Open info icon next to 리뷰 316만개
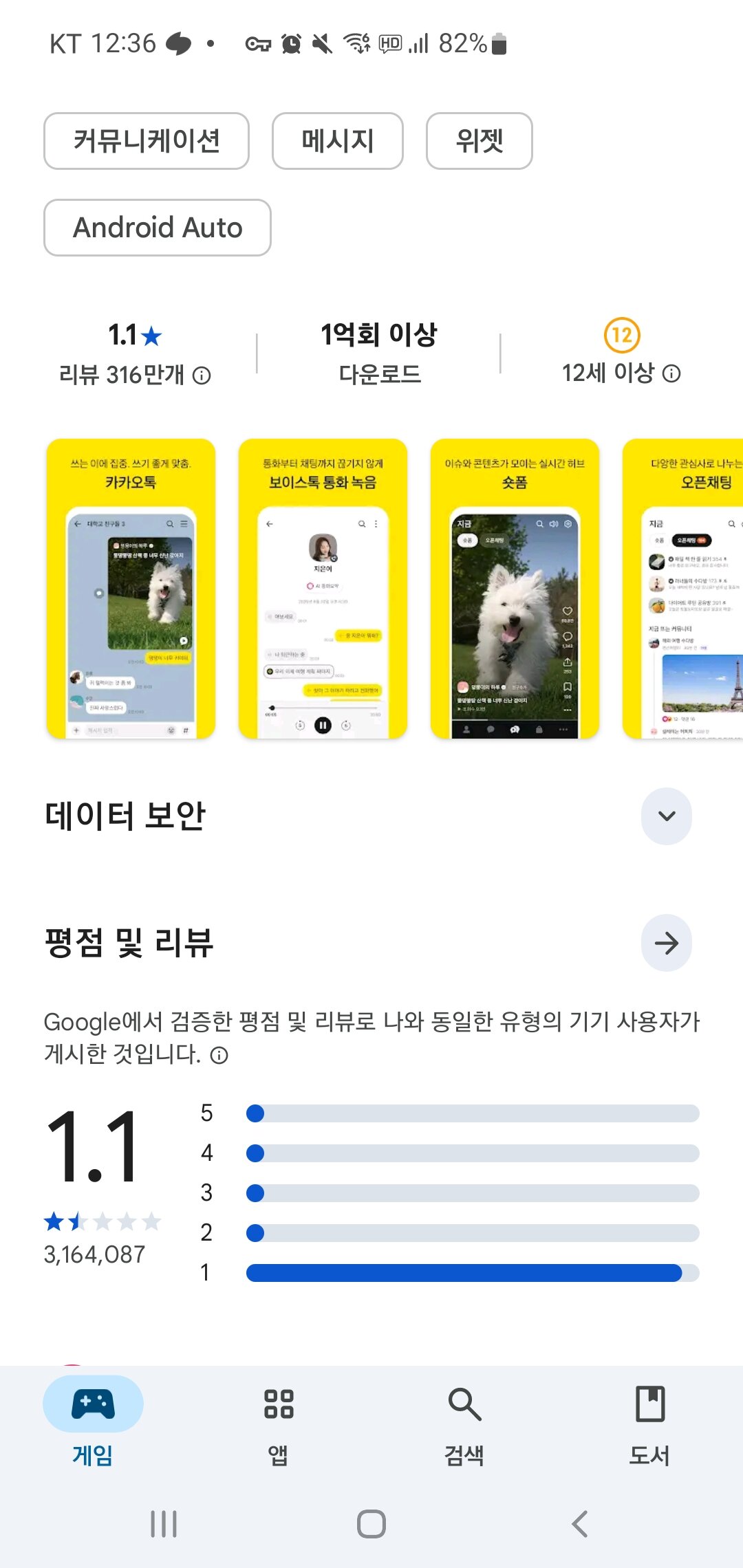Viewport: 743px width, 1568px height. pos(202,375)
